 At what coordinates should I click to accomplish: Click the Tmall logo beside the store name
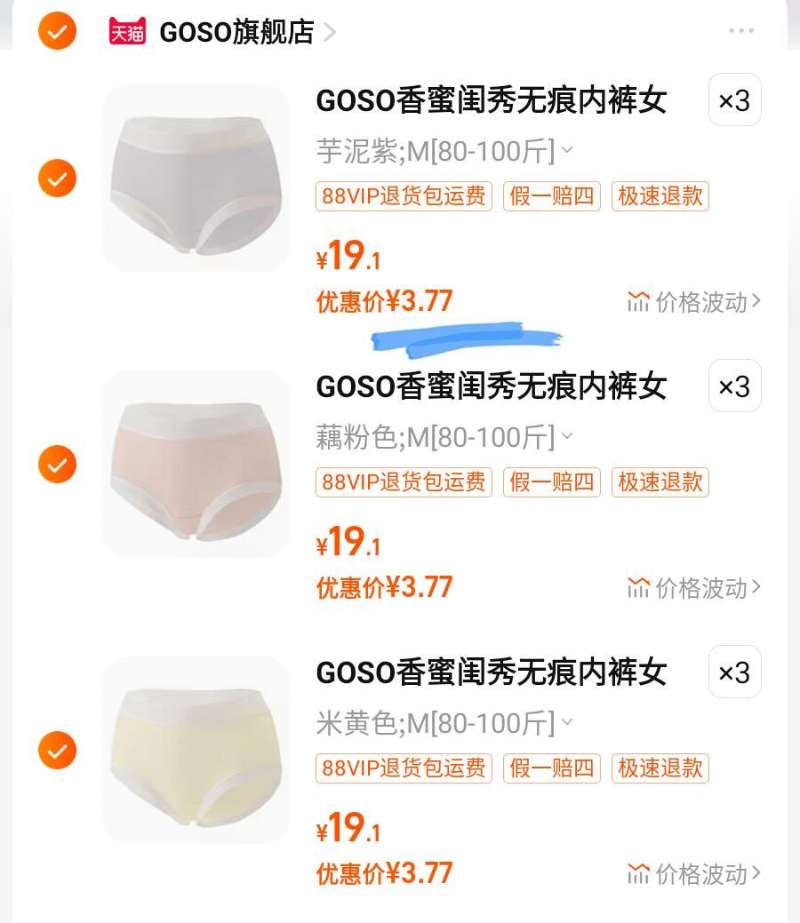click(x=127, y=30)
